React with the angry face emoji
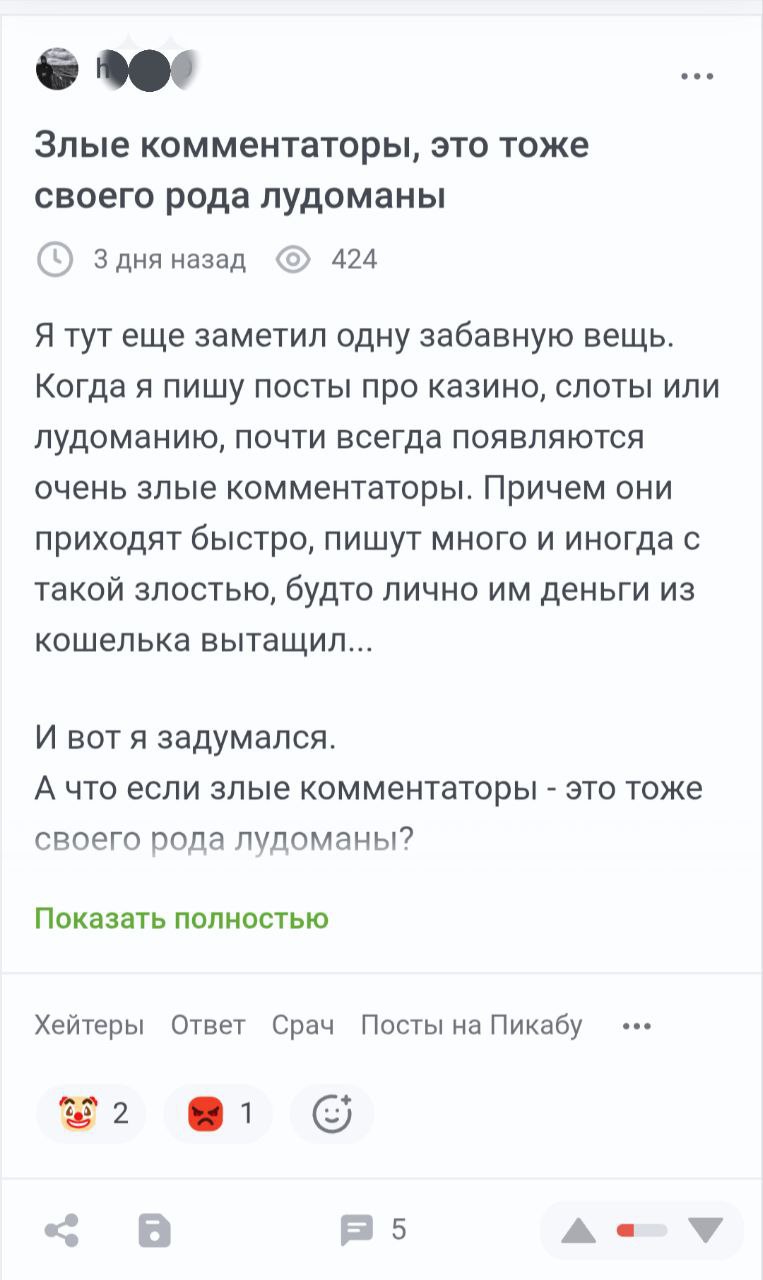 (217, 1113)
